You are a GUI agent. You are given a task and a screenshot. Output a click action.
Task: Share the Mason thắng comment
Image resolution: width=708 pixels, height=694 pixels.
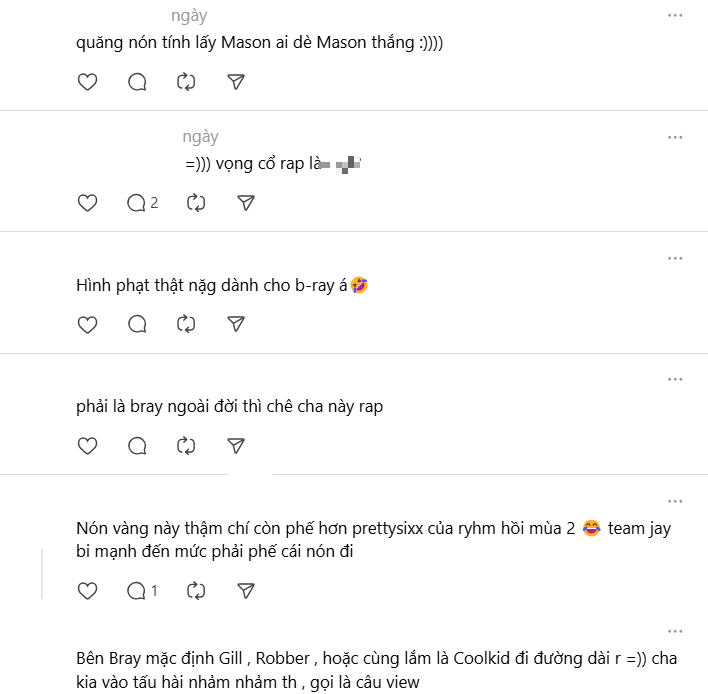pyautogui.click(x=236, y=82)
